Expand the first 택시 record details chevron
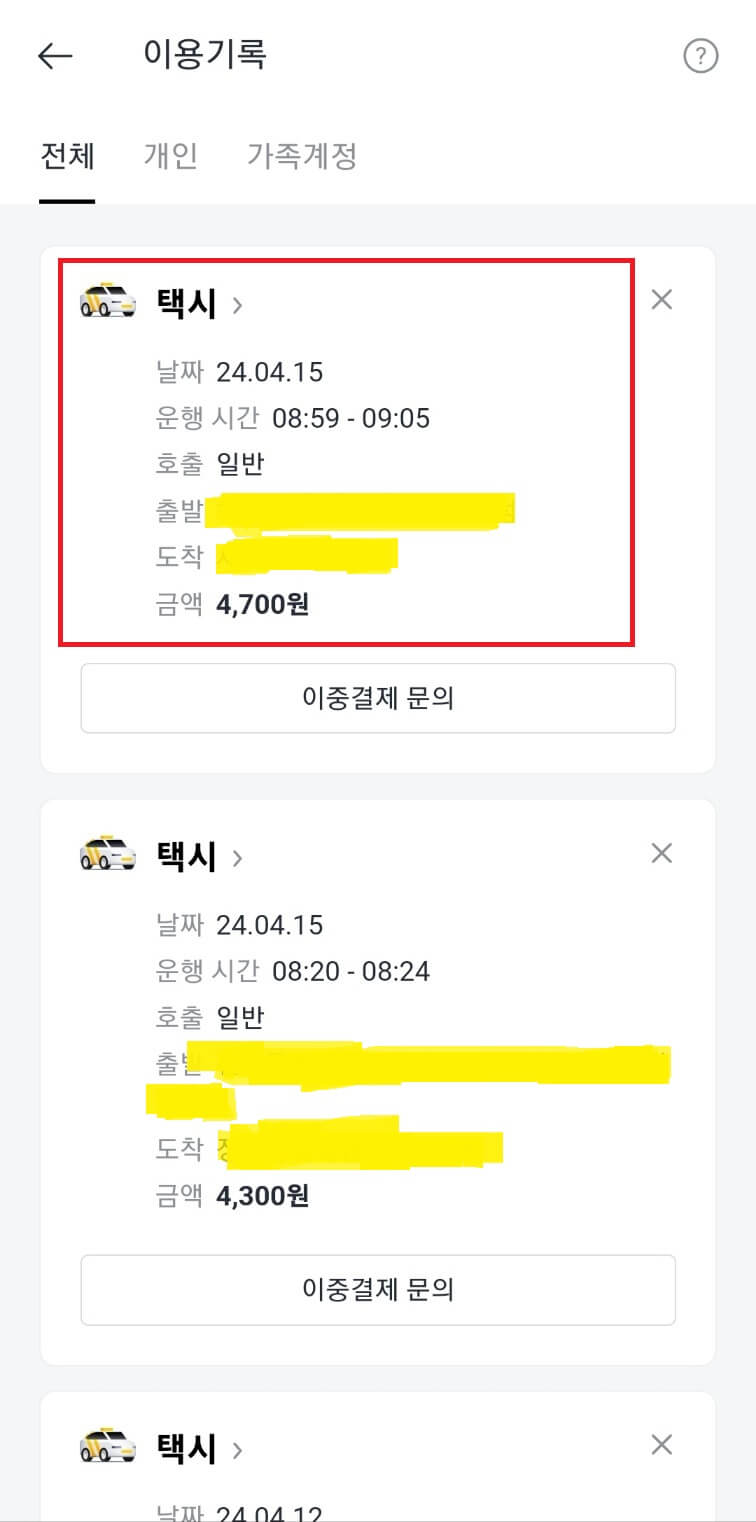756x1522 pixels. (237, 307)
